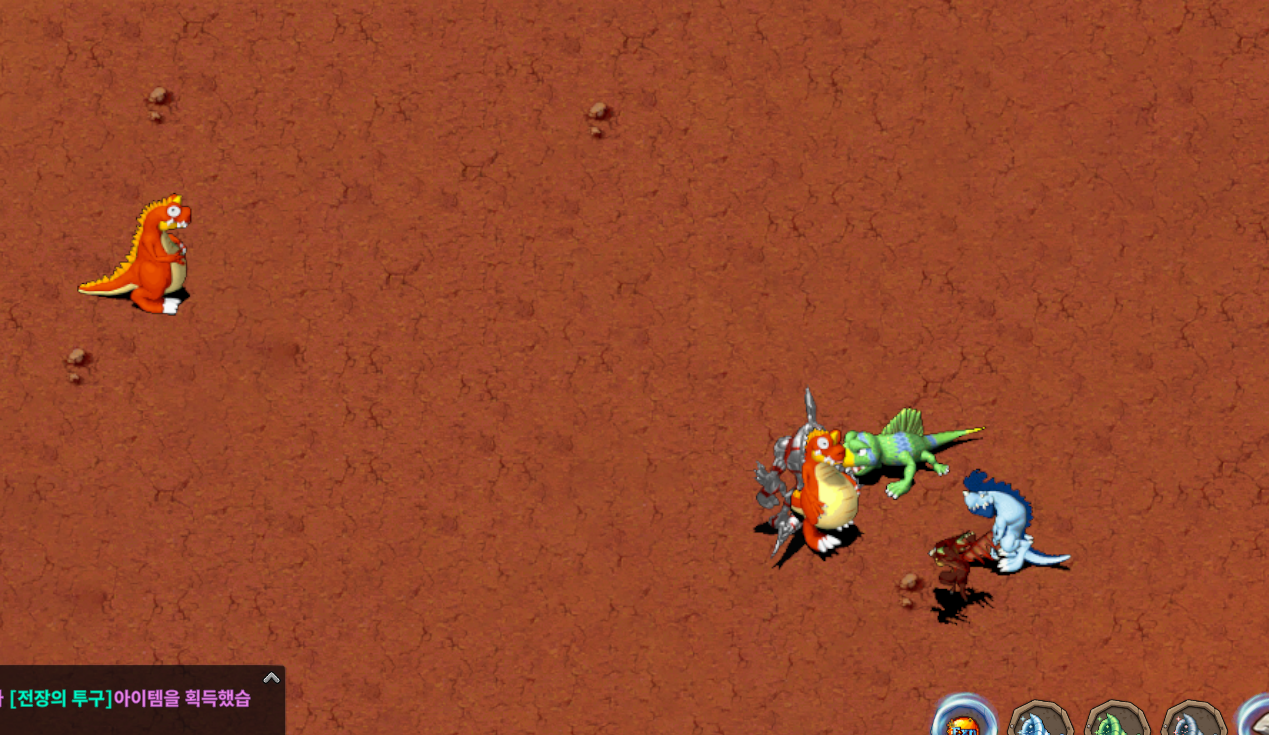Expand the chat log with the chevron

(271, 677)
